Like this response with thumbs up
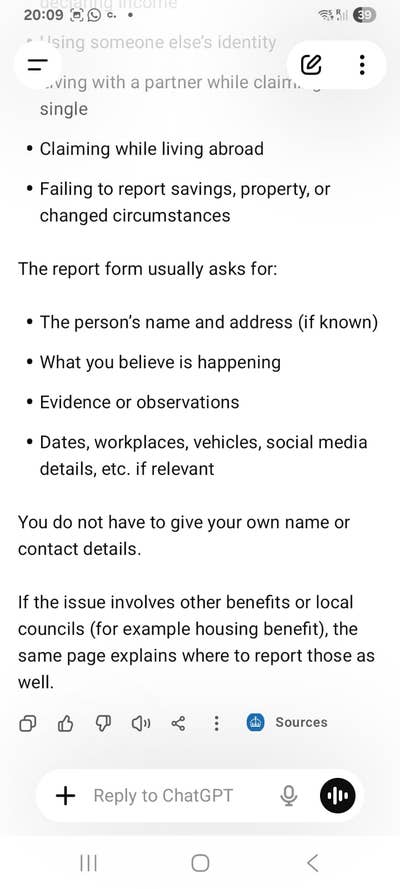400x889 pixels. [66, 723]
